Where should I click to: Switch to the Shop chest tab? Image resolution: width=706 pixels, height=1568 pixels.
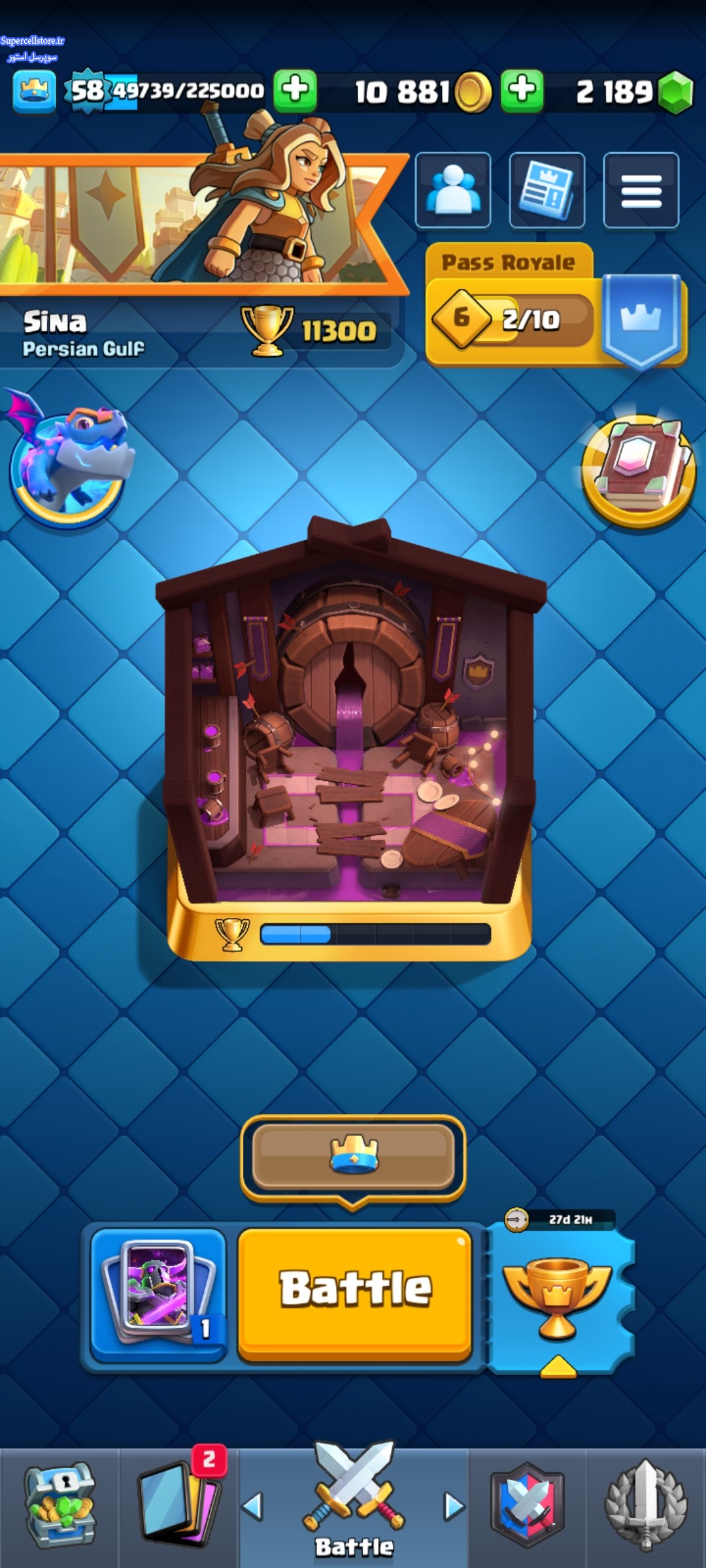(x=59, y=1507)
